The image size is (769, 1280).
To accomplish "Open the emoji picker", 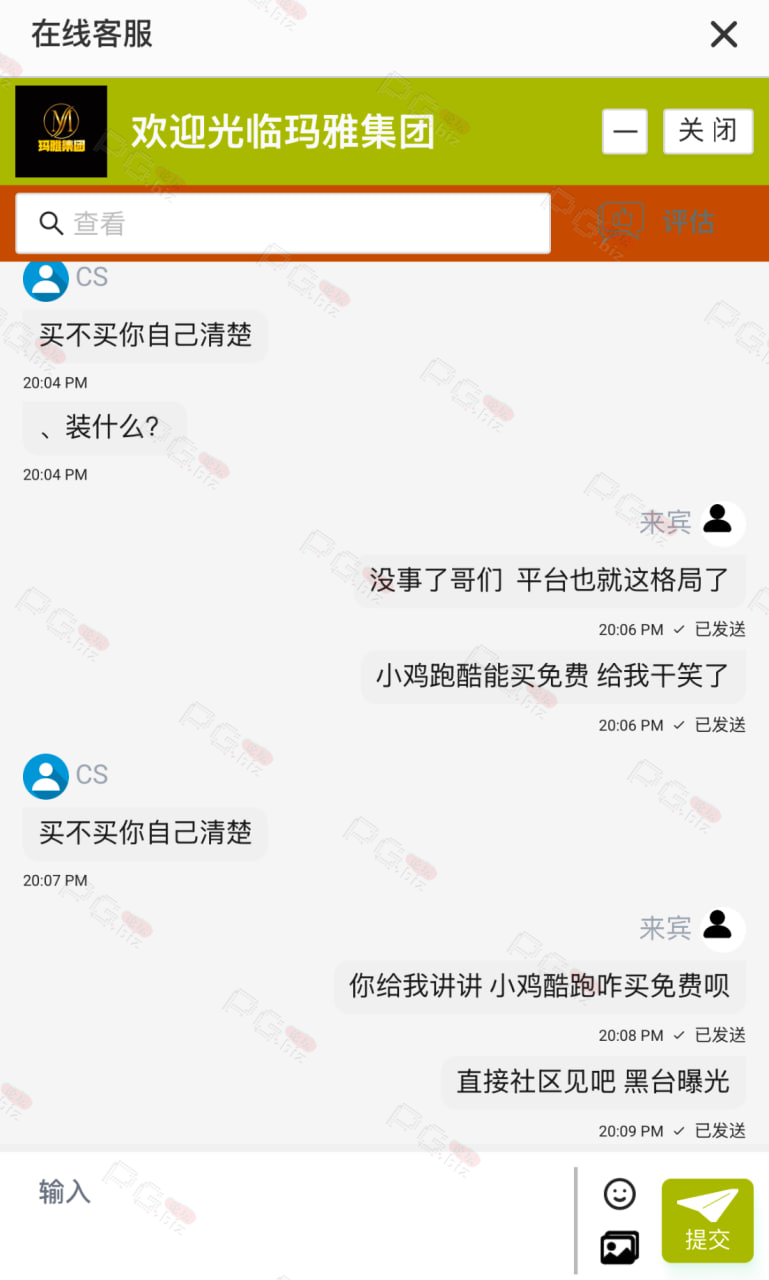I will [620, 1193].
